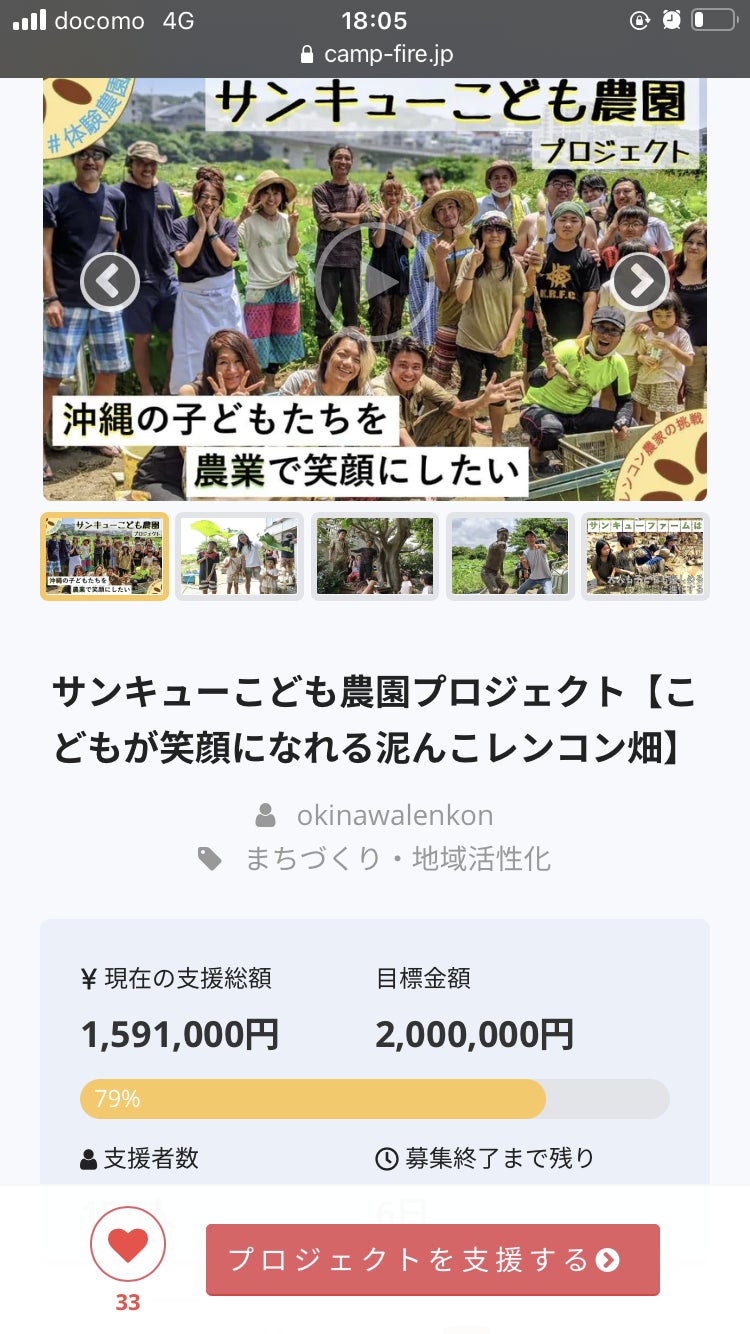Like this project with the heart button
Screen dimensions: 750x1334
click(x=128, y=1245)
